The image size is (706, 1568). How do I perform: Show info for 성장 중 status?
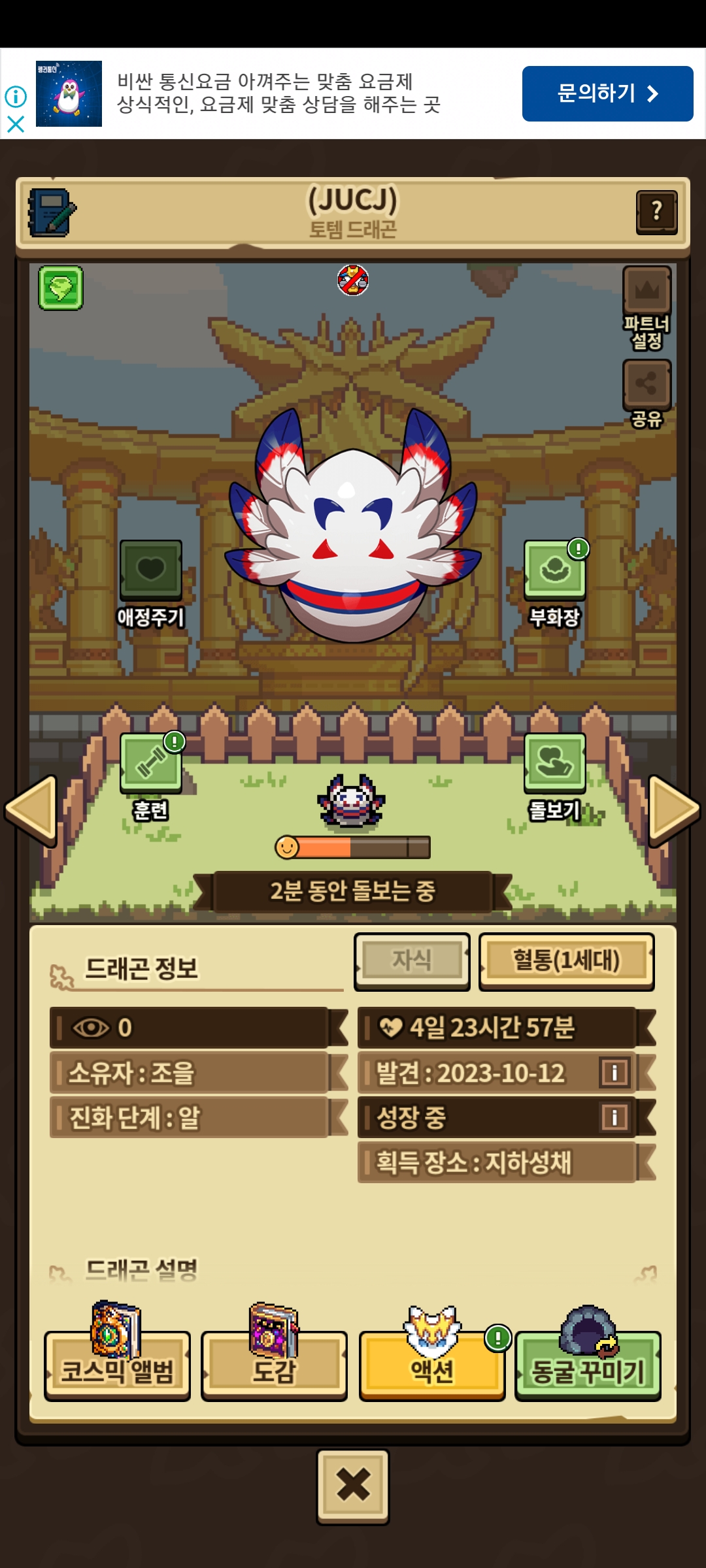pos(614,1117)
